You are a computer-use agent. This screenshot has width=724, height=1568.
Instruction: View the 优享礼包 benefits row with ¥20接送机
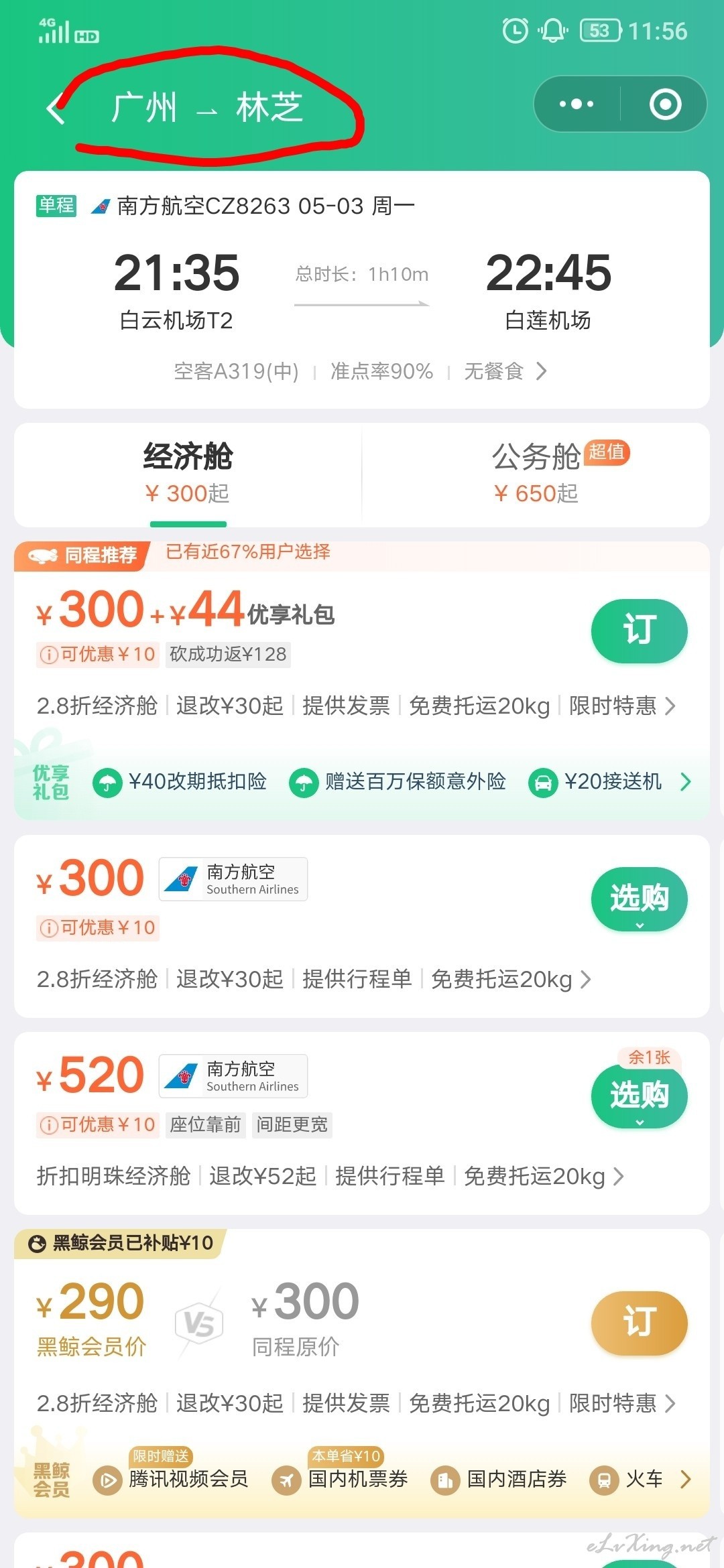pyautogui.click(x=362, y=782)
